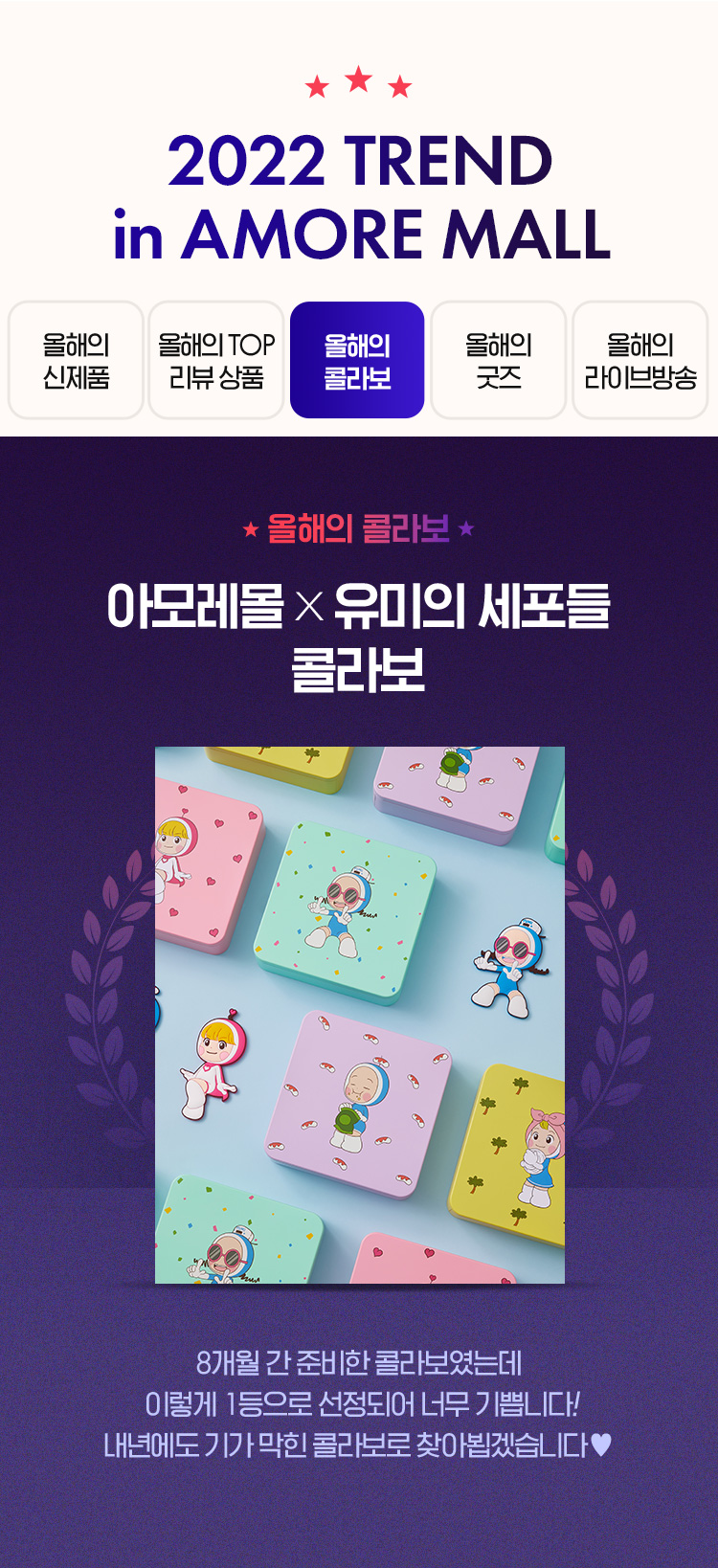The image size is (718, 1568).
Task: Switch to the 올해의 신제품 tab
Action: (x=76, y=361)
